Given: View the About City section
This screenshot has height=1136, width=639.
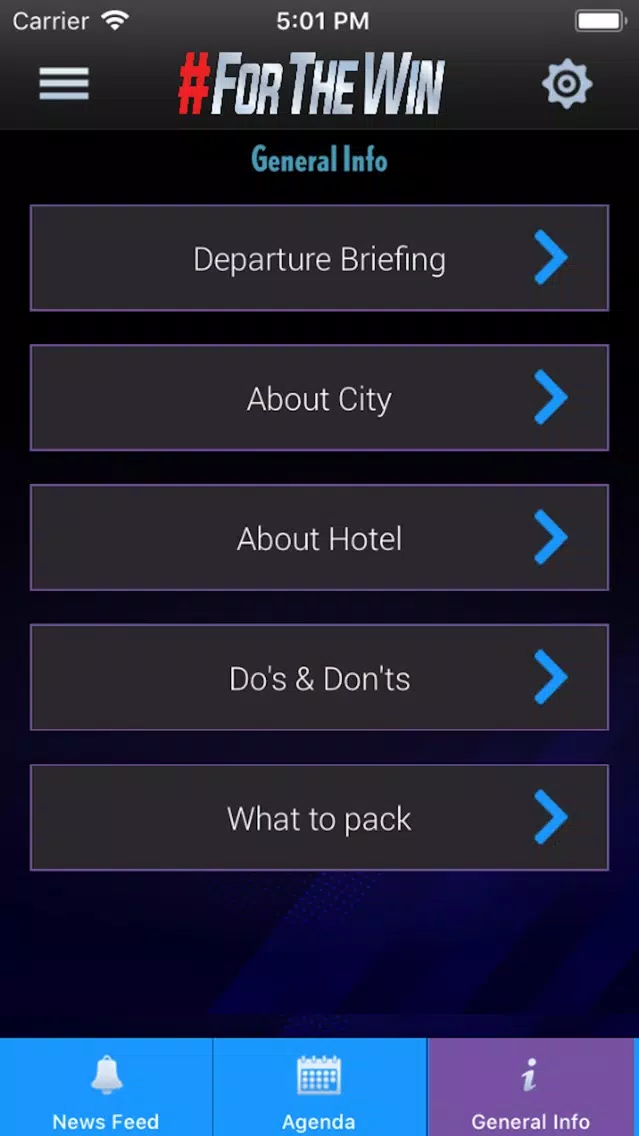Looking at the screenshot, I should click(319, 398).
